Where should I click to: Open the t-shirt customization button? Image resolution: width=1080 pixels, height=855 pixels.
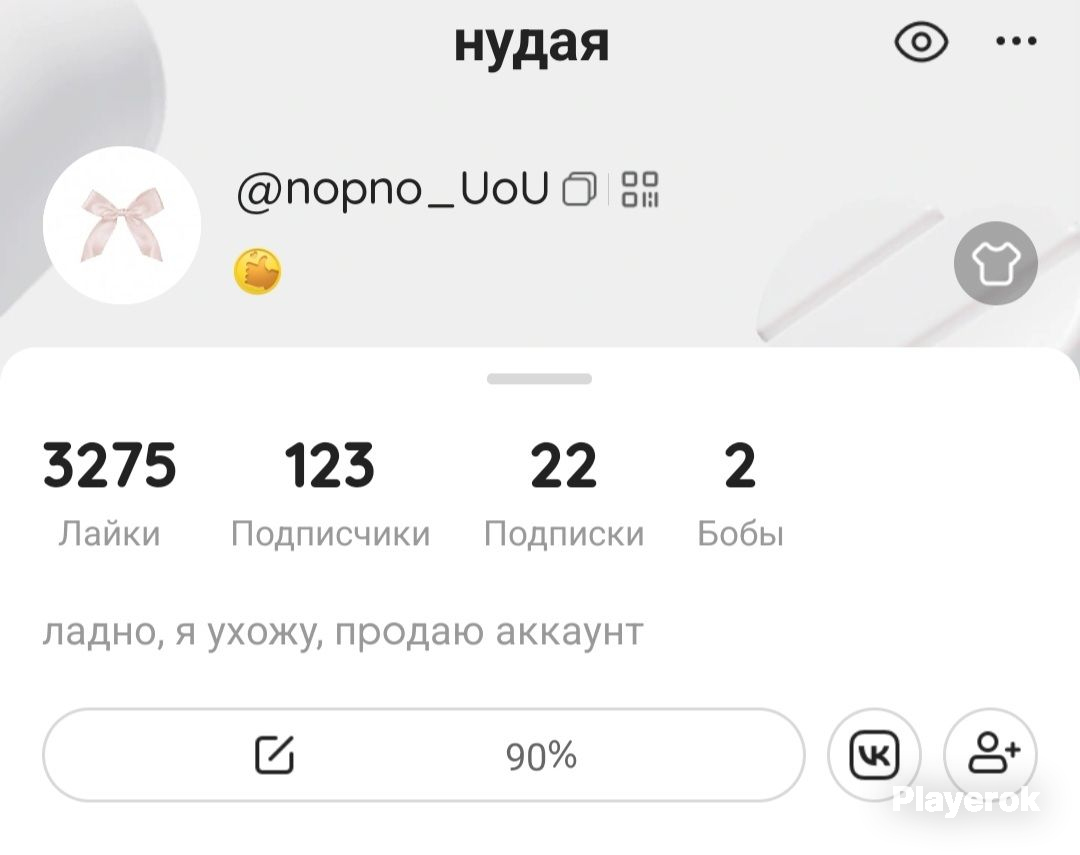(995, 262)
